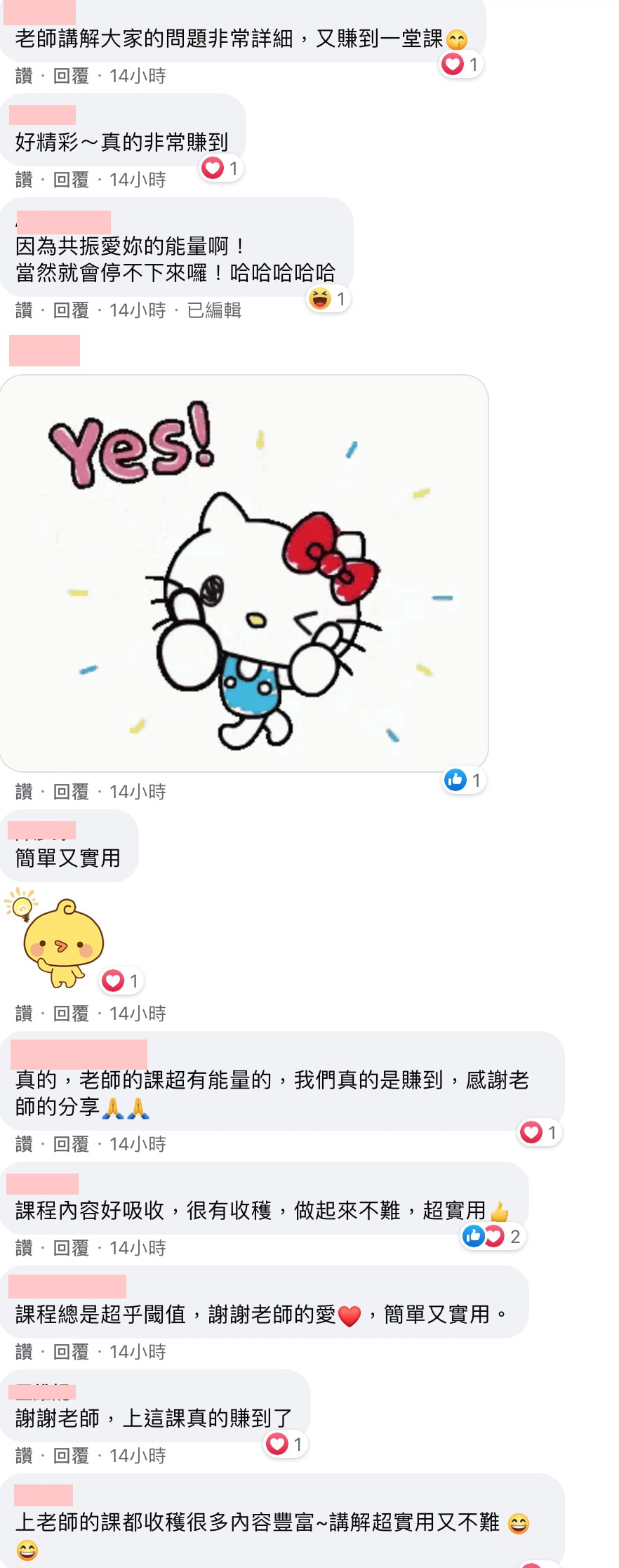The height and width of the screenshot is (1568, 619).
Task: Open the Hello Kitty 'Yes!' GIF
Action: pyautogui.click(x=244, y=573)
